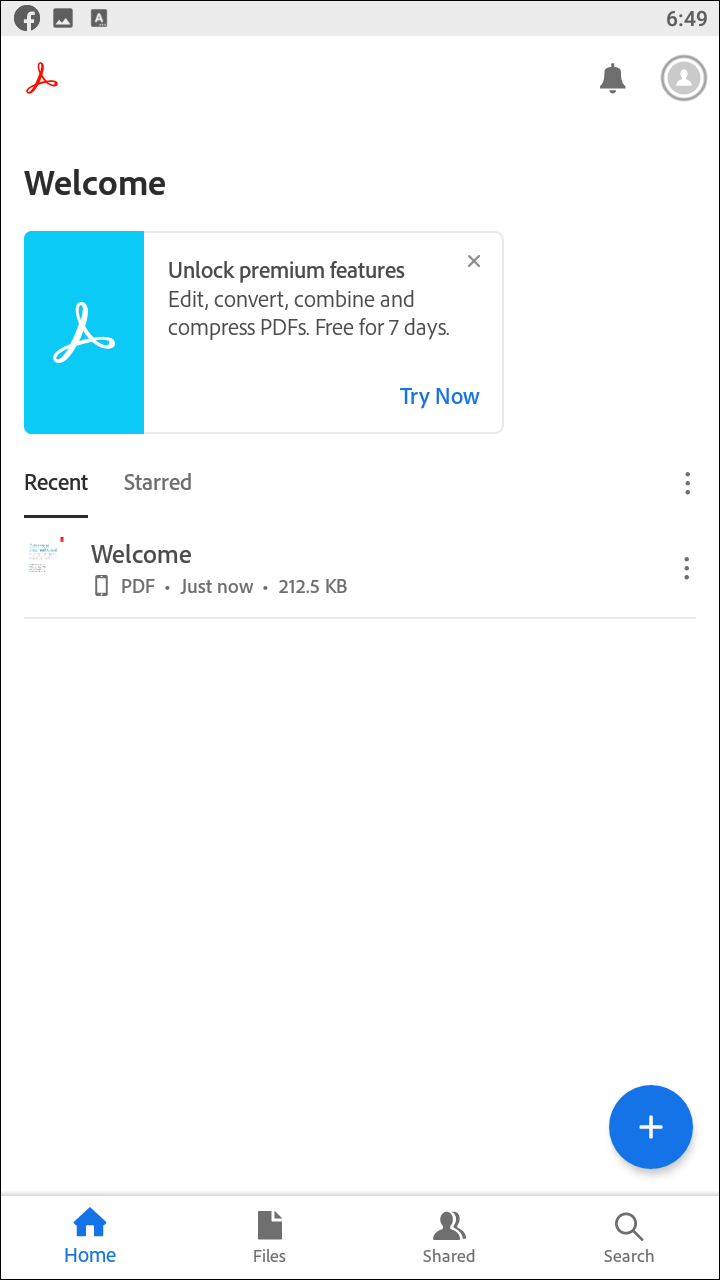This screenshot has width=720, height=1280.
Task: Open list options beside Starred tab
Action: pos(687,484)
